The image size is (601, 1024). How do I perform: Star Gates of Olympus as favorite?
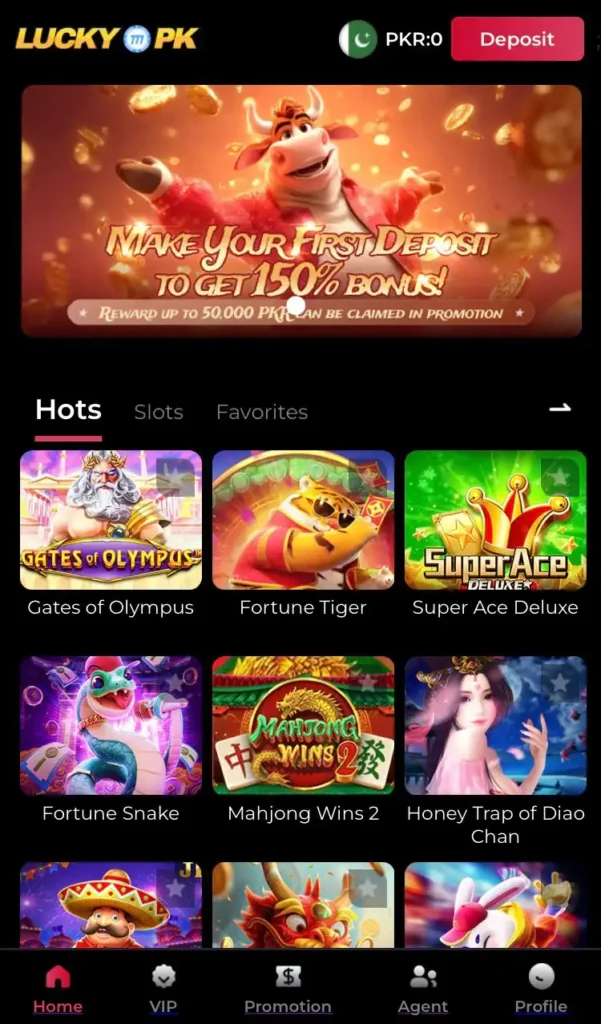175,477
